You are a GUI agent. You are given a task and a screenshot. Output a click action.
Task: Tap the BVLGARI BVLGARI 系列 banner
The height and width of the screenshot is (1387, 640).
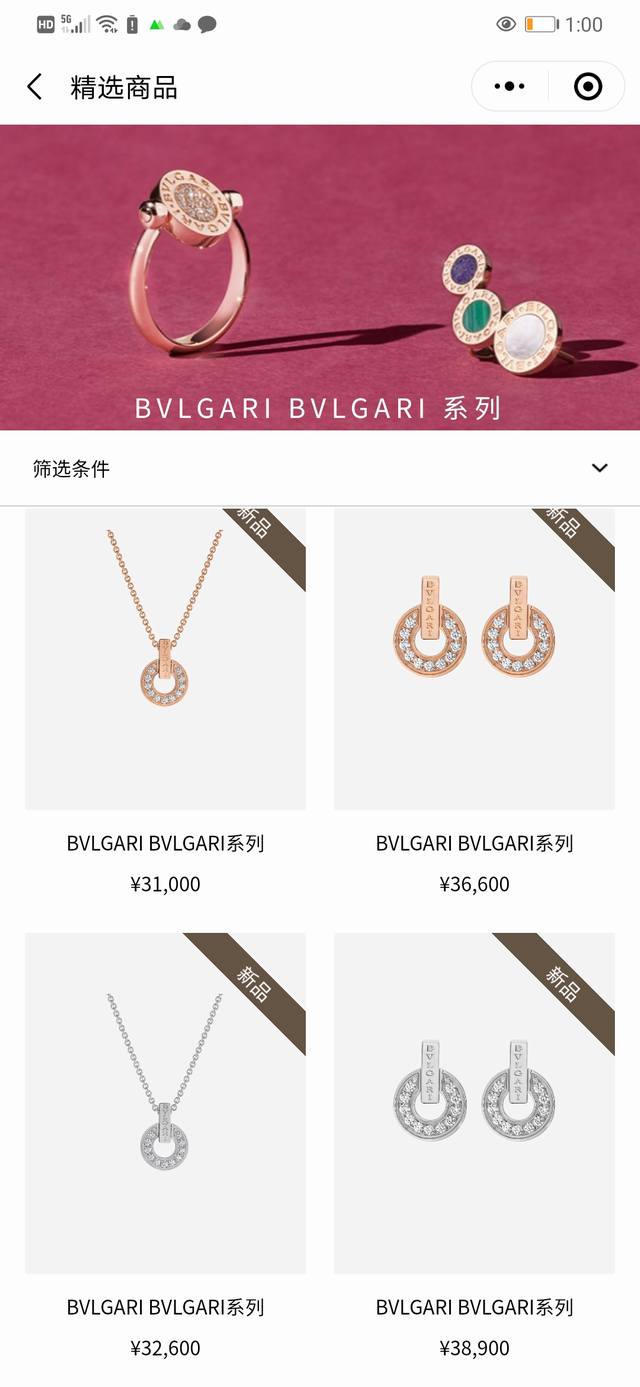320,277
